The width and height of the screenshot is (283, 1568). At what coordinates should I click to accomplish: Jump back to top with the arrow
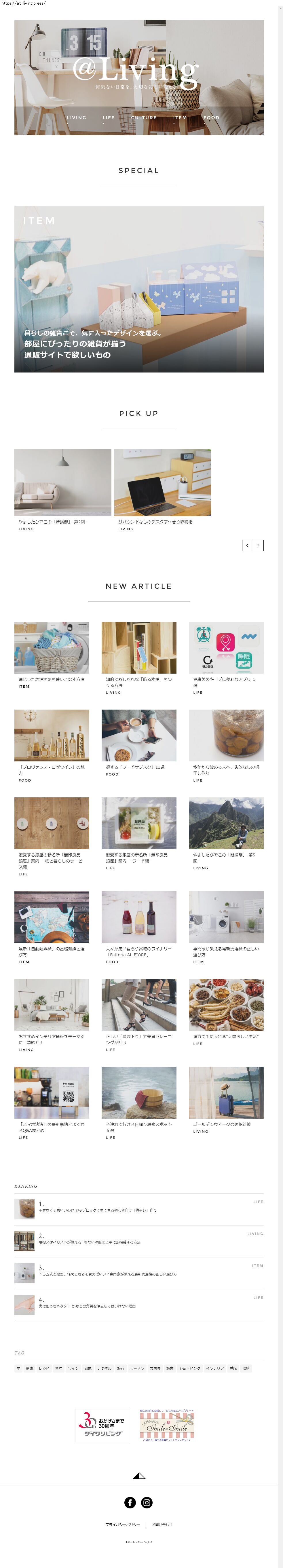[x=139, y=1476]
